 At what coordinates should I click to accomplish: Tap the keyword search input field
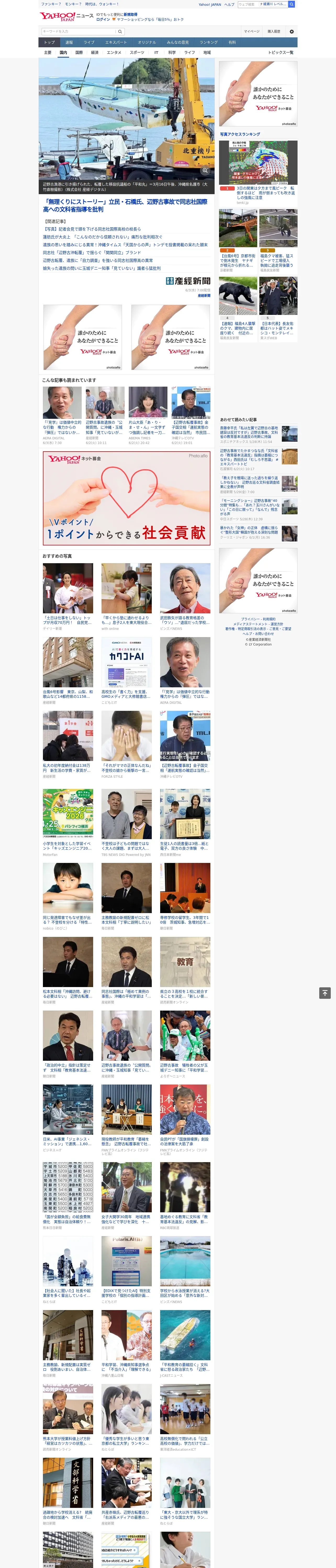point(79,31)
